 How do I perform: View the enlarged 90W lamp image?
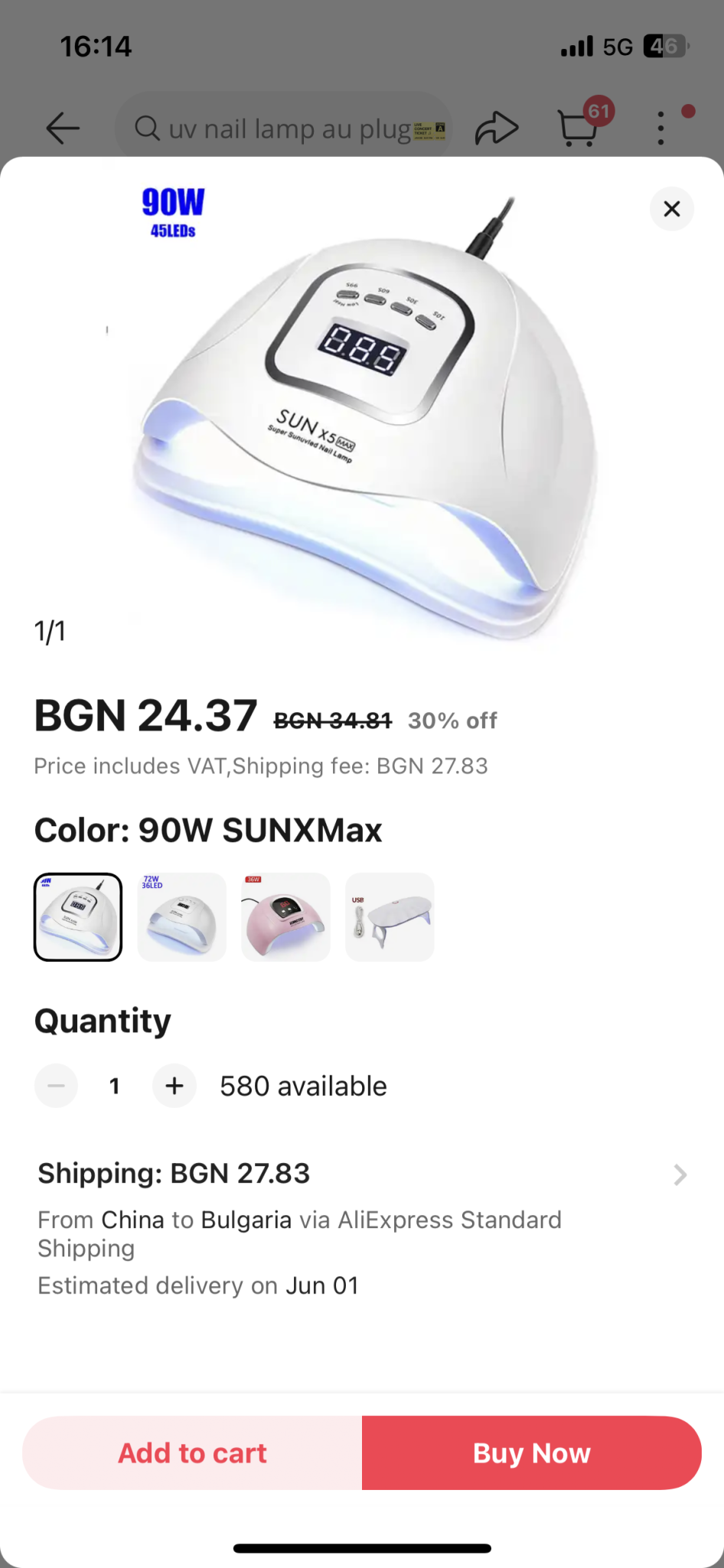click(362, 413)
